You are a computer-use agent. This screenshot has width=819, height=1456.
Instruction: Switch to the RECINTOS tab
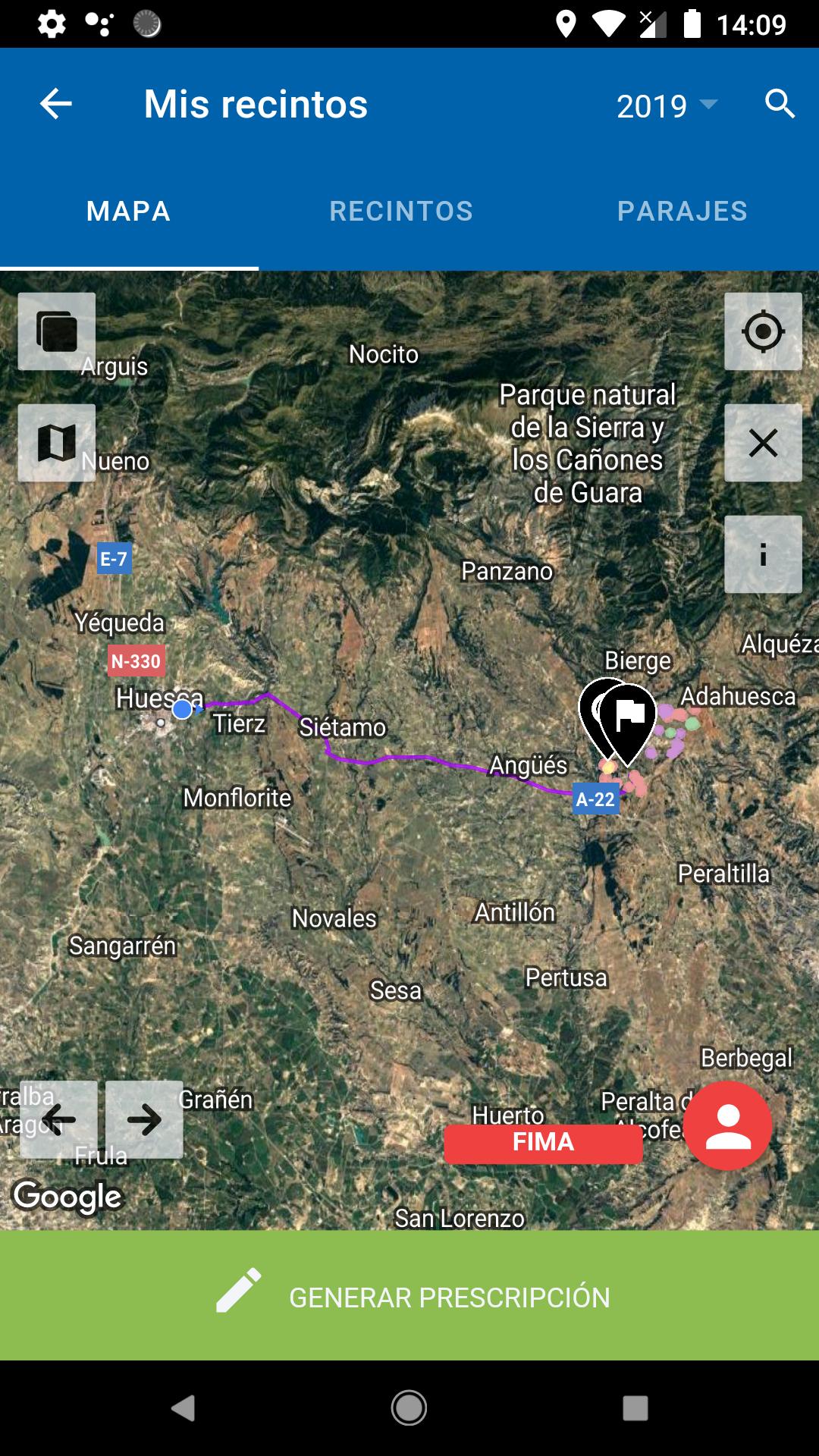pos(401,211)
